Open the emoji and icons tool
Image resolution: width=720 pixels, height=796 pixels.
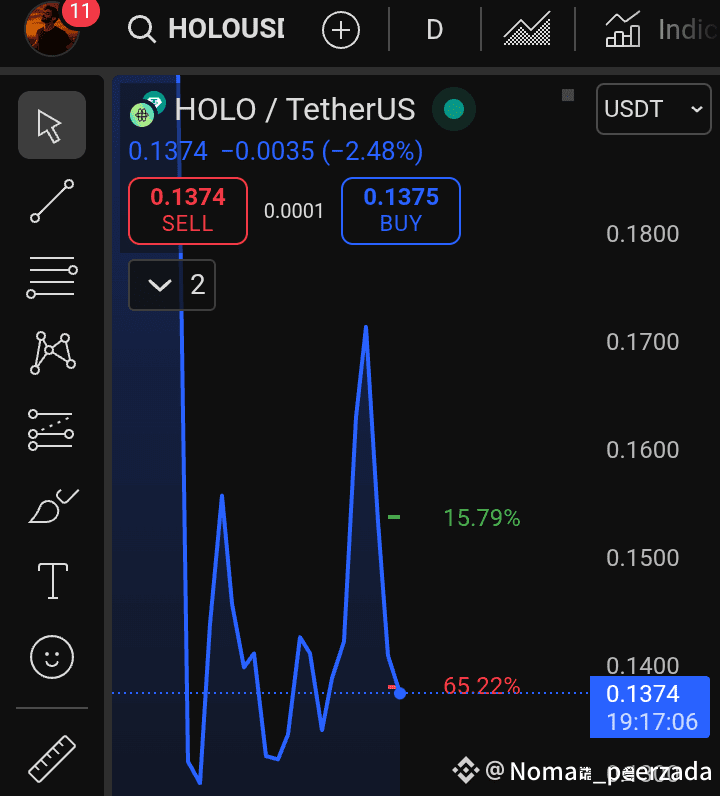[51, 657]
